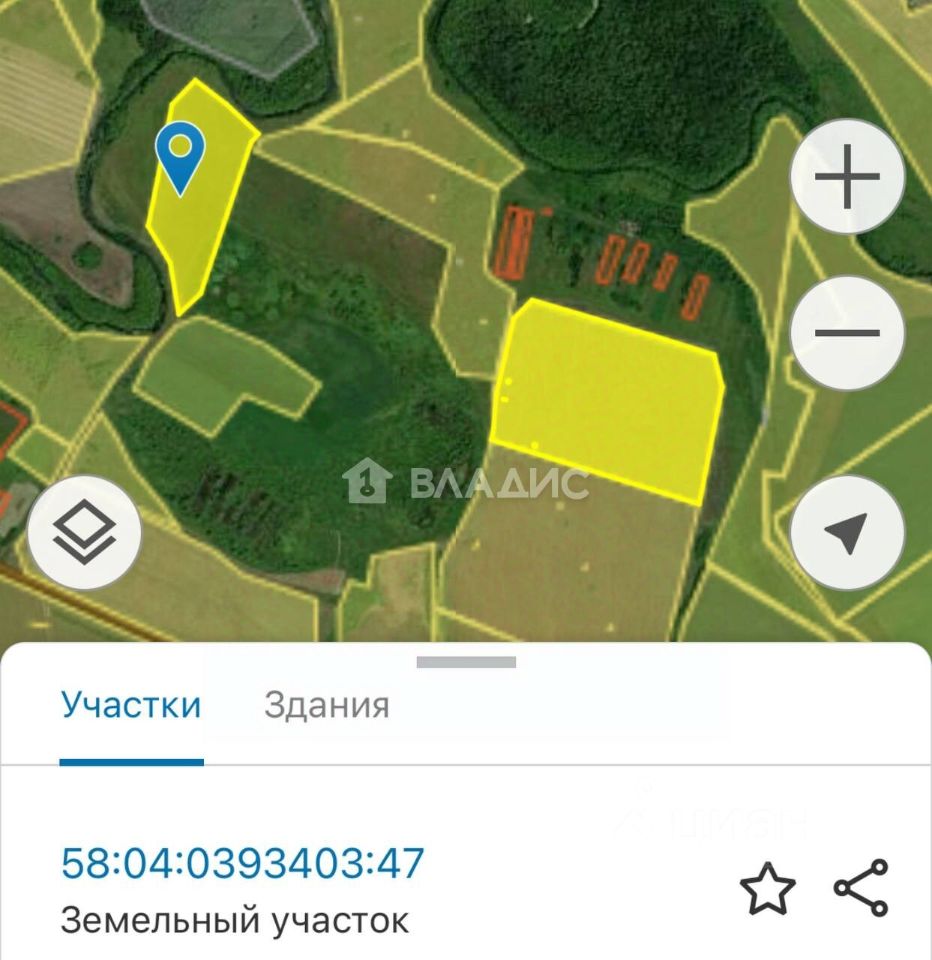
Task: Switch to the Здания tab
Action: (x=326, y=706)
